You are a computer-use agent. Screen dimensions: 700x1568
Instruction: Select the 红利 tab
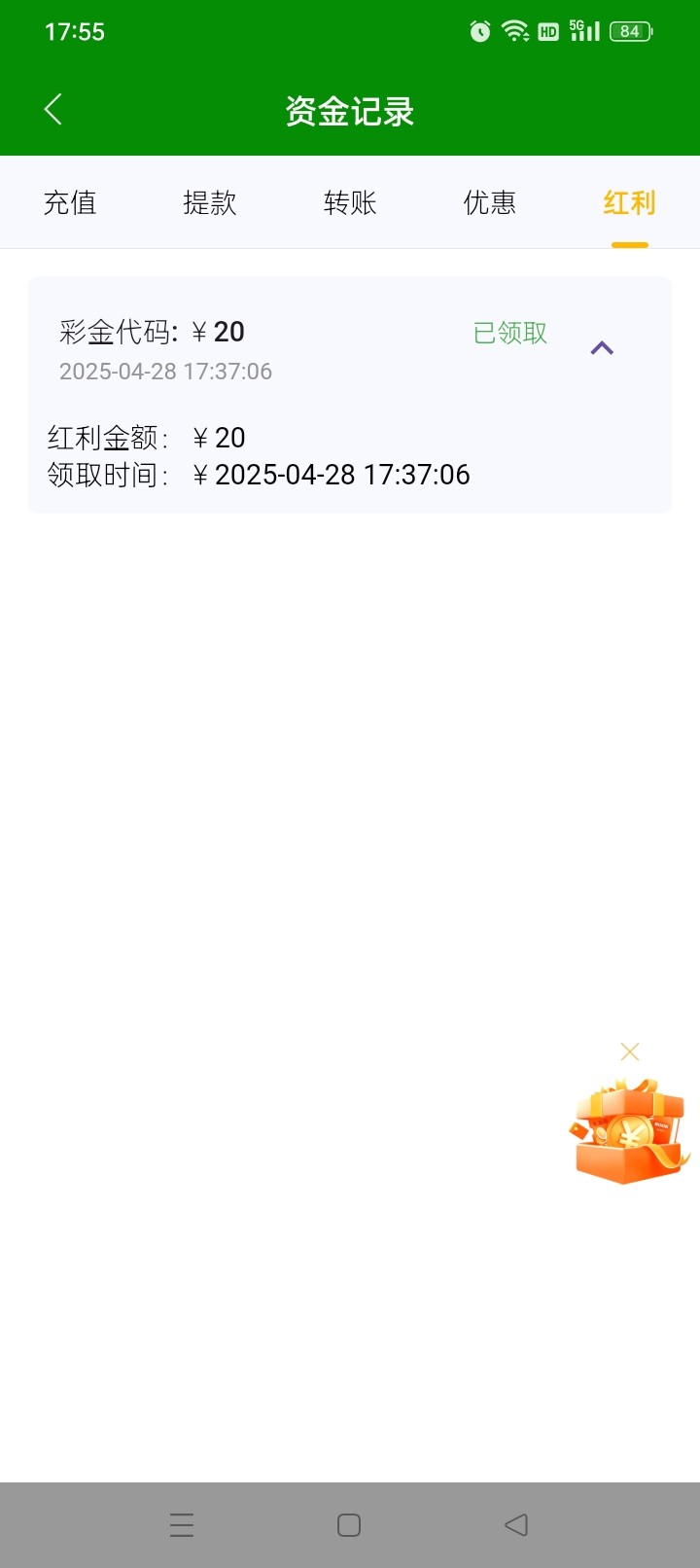coord(629,202)
